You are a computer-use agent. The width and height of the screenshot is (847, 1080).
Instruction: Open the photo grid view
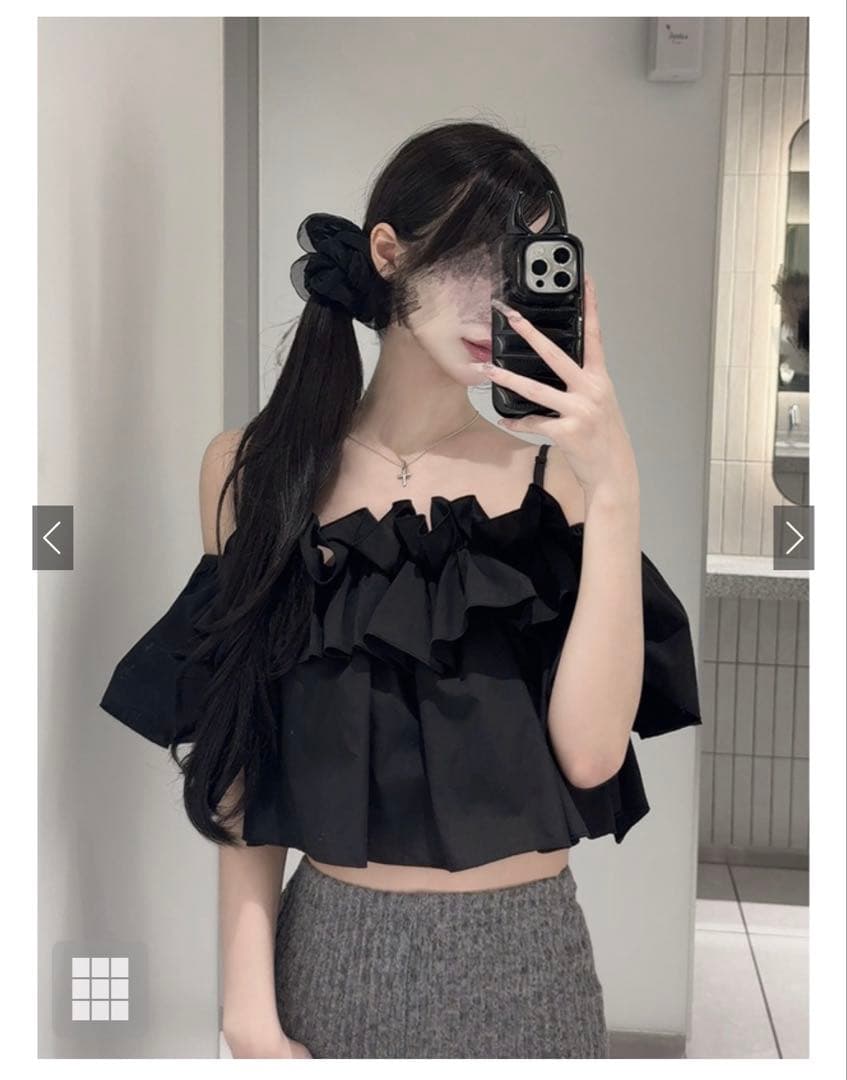[x=101, y=988]
